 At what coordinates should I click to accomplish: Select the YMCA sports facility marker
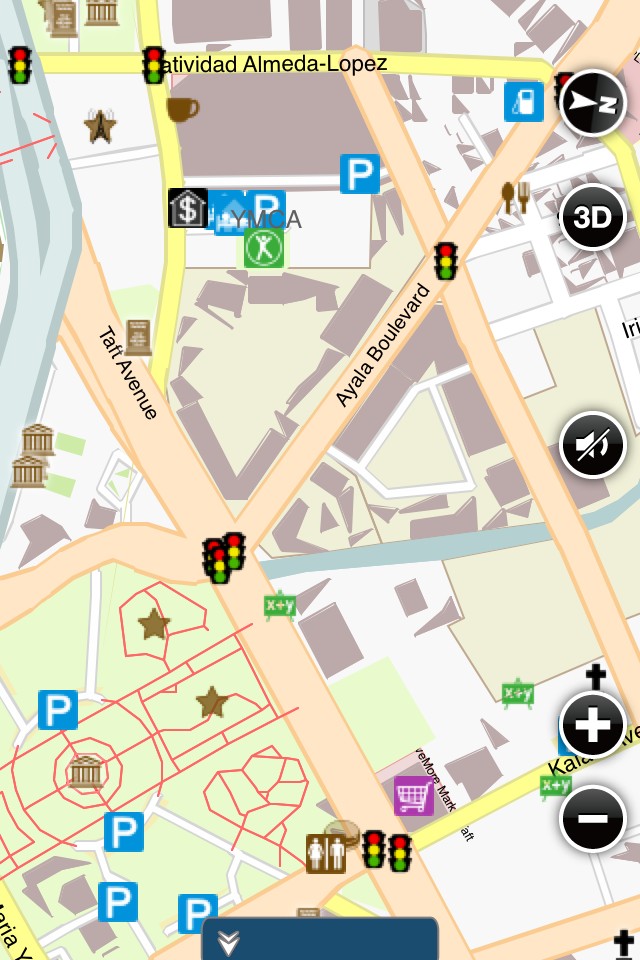(x=264, y=248)
